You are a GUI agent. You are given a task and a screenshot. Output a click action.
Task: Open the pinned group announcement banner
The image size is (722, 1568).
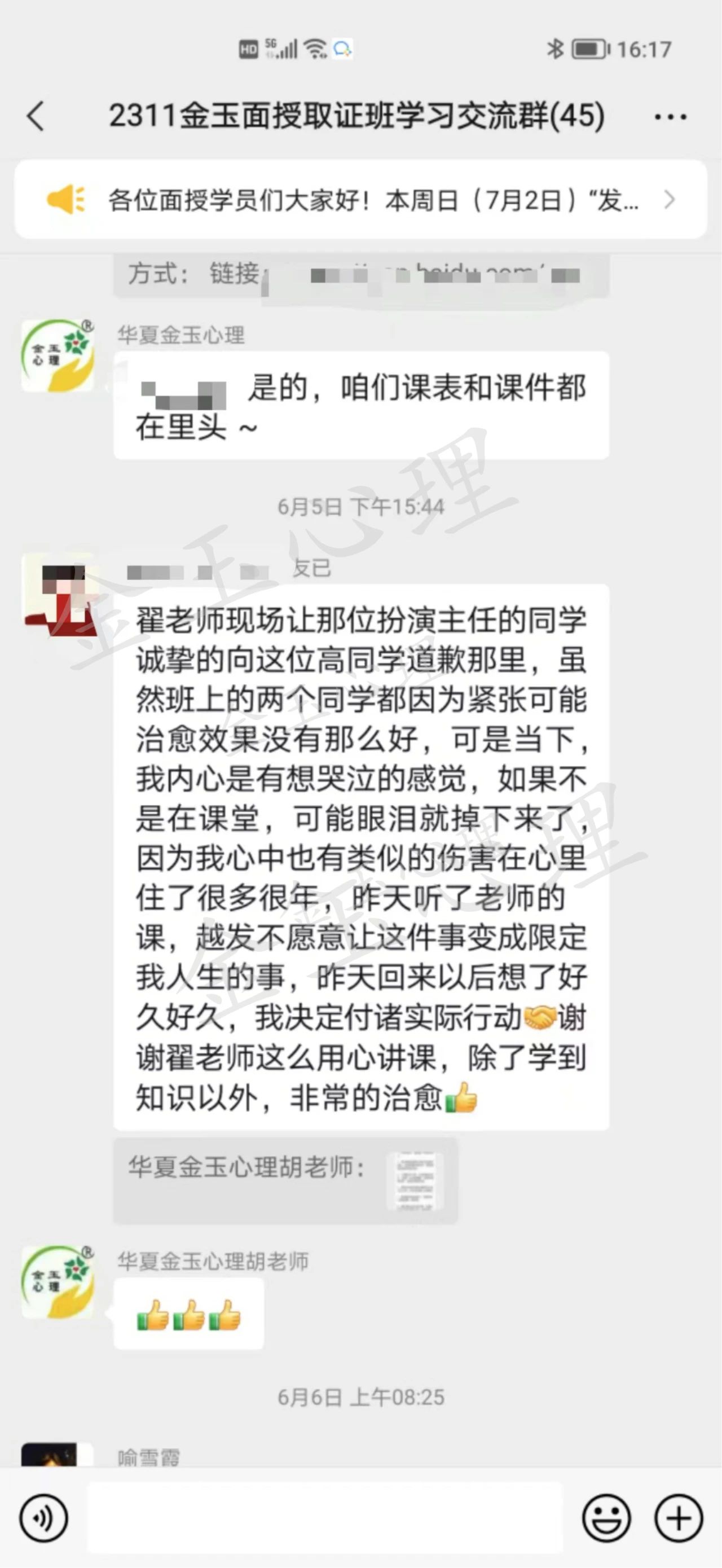pos(360,200)
